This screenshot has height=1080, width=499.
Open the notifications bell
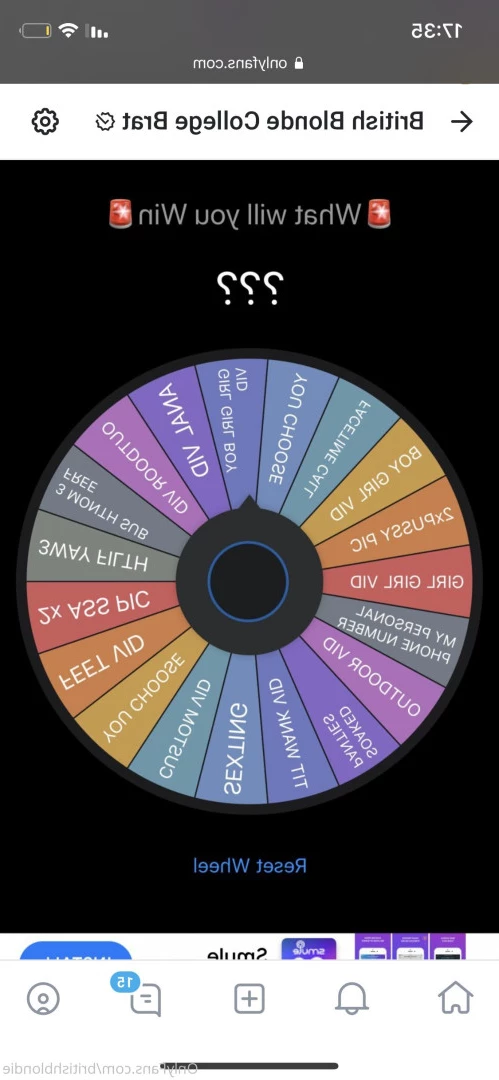pyautogui.click(x=352, y=998)
